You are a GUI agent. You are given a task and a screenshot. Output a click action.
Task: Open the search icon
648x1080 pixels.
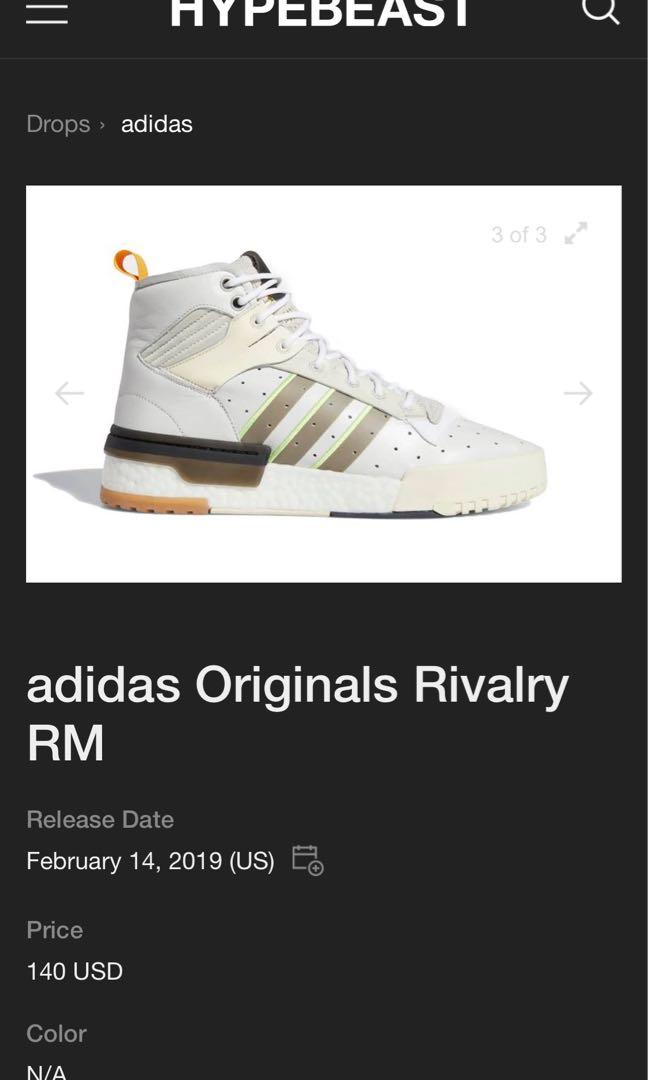click(x=600, y=10)
